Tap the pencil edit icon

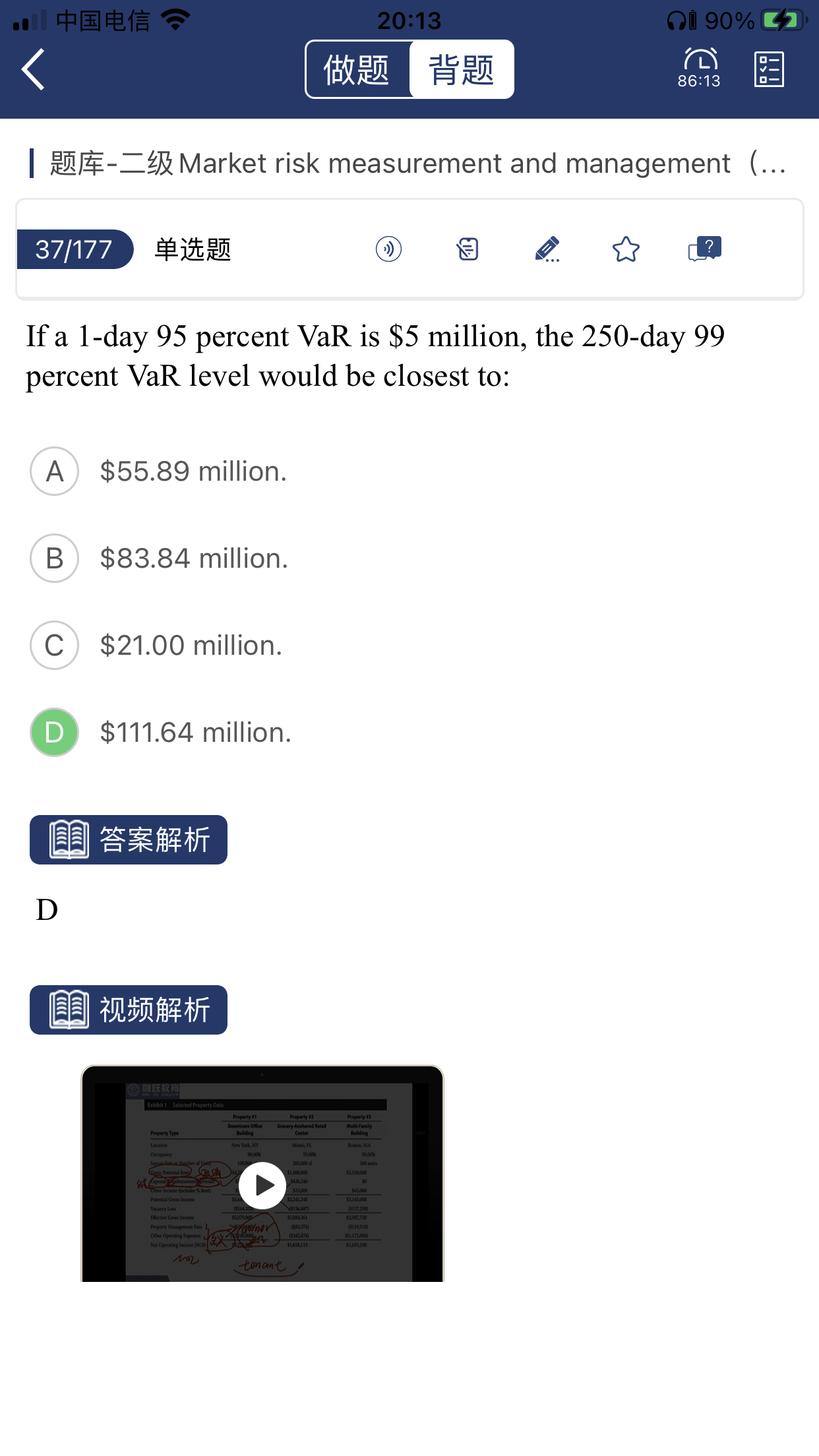point(547,249)
